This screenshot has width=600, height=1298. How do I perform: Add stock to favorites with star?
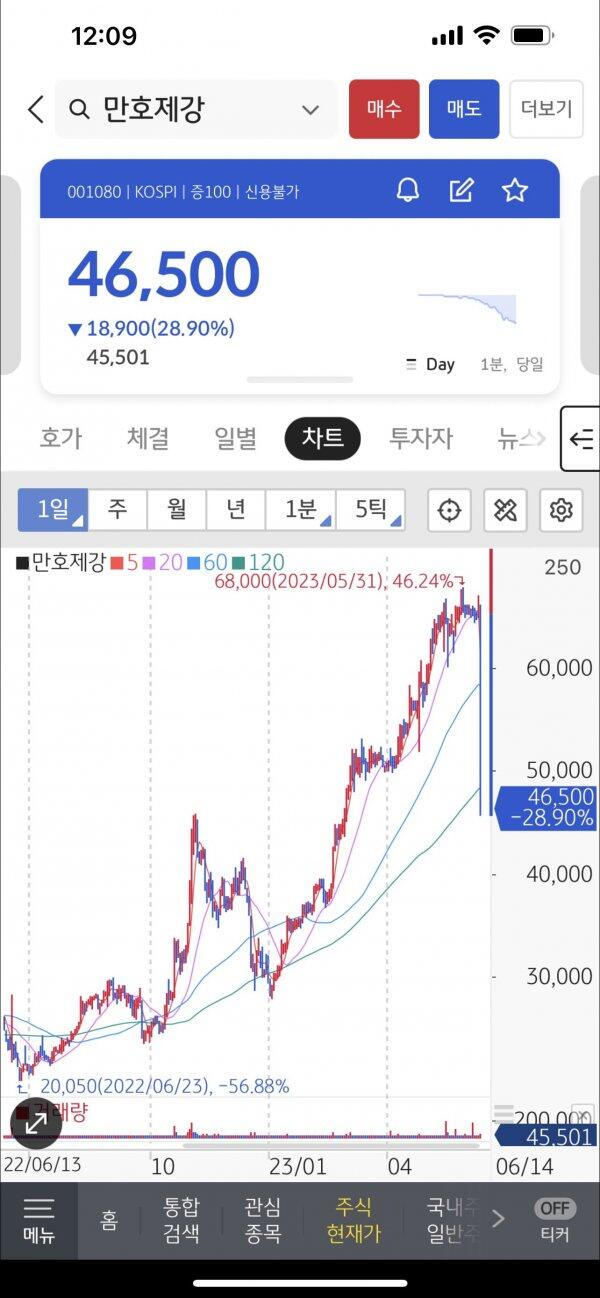515,190
